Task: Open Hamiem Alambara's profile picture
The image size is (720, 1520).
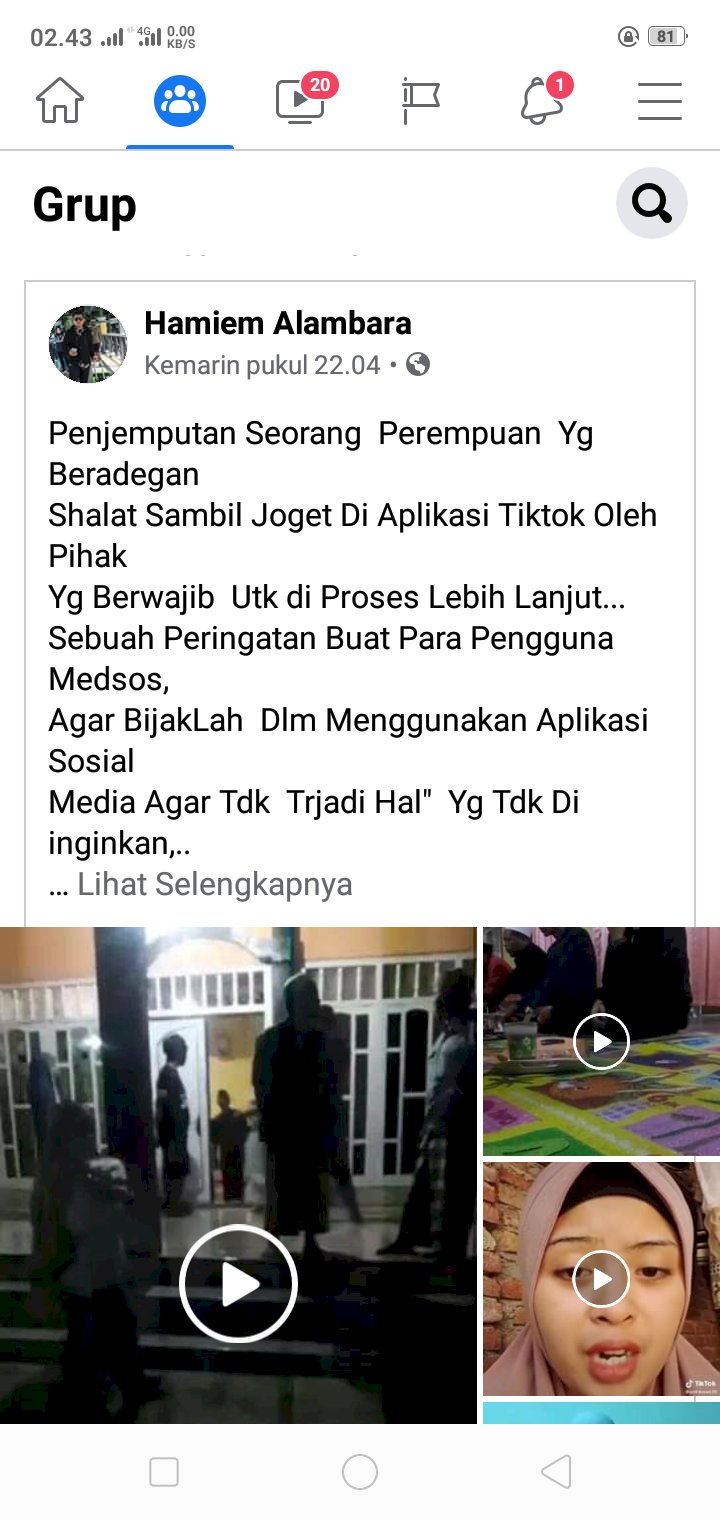Action: [88, 344]
